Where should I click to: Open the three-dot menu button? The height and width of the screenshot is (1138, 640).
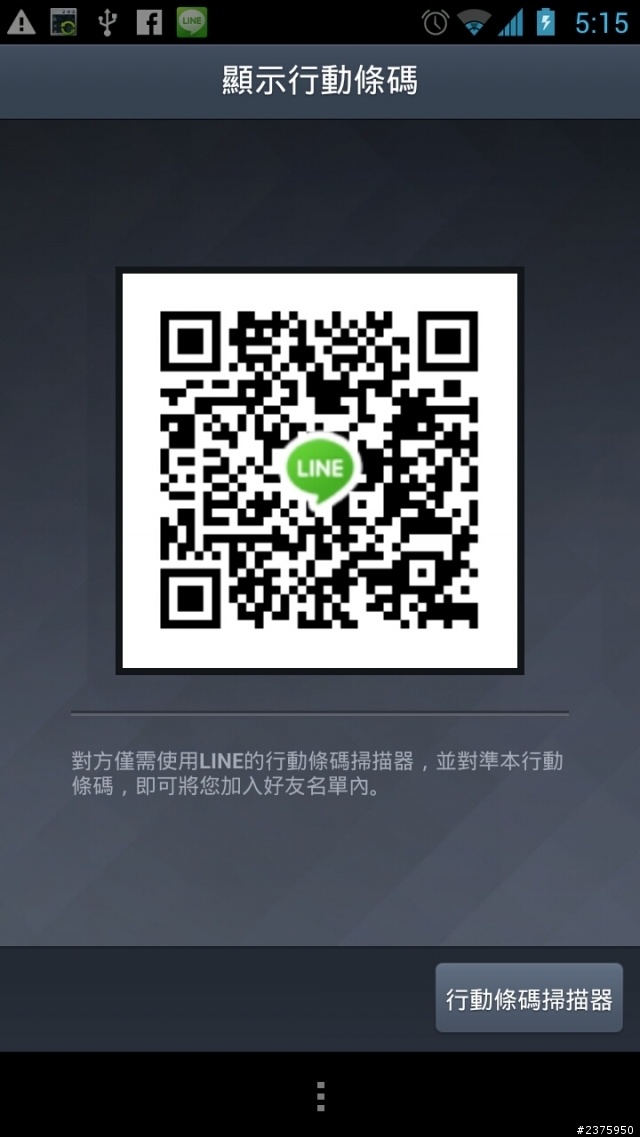(x=320, y=1096)
